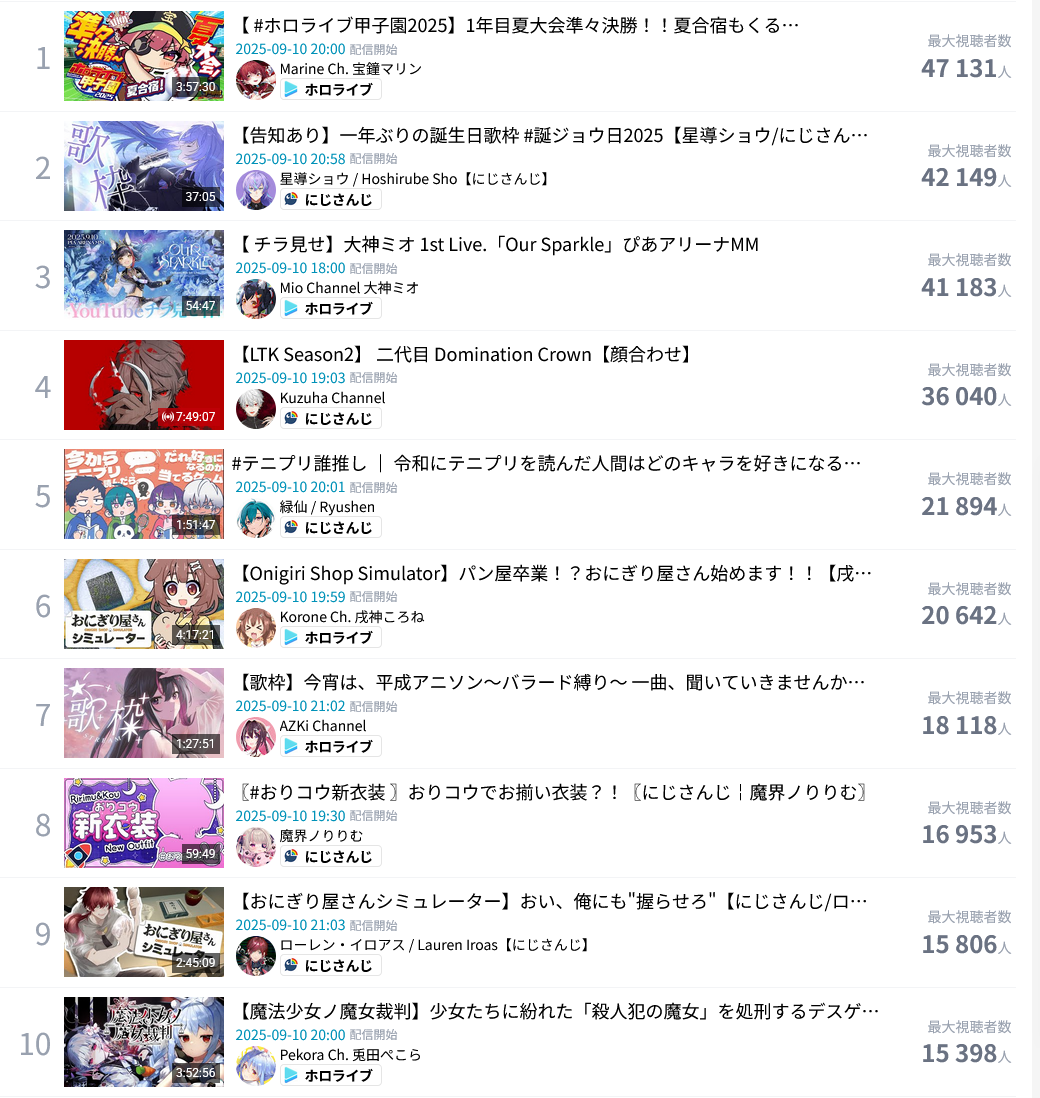Open the おりコウ新衣装 stream thumbnail
1040x1098 pixels.
pos(144,823)
